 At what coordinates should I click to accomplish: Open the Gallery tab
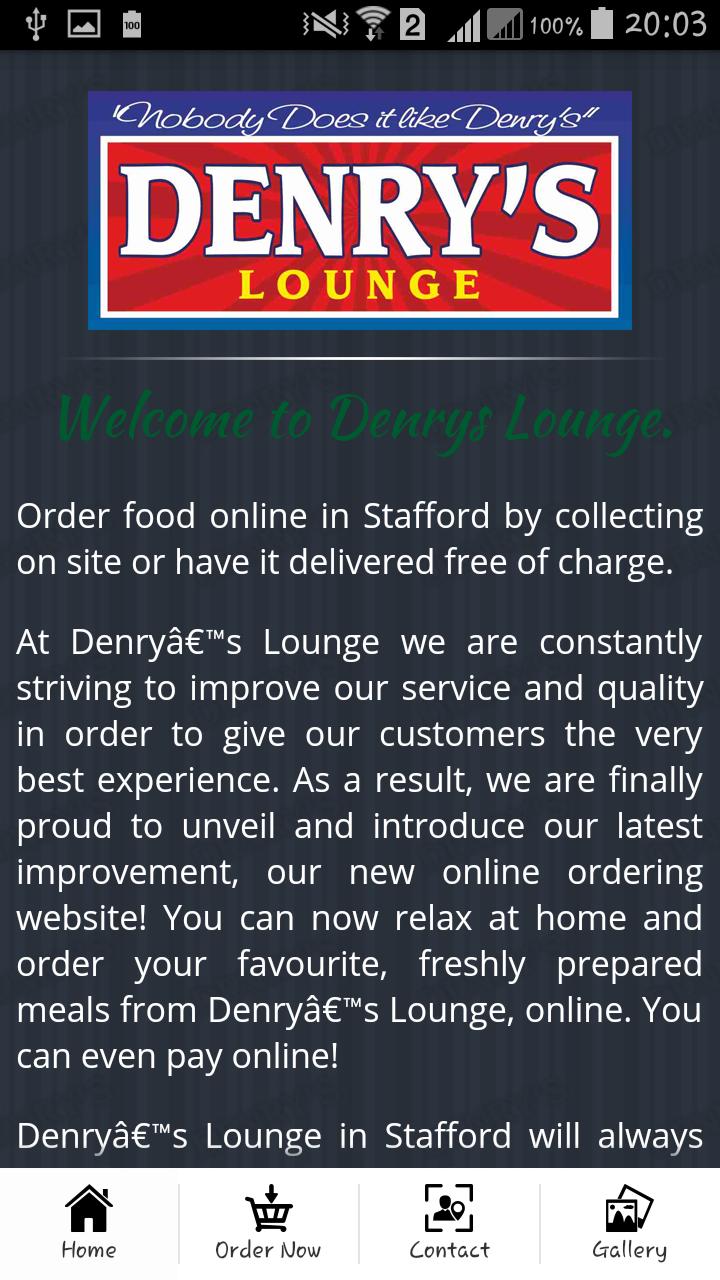click(629, 1222)
